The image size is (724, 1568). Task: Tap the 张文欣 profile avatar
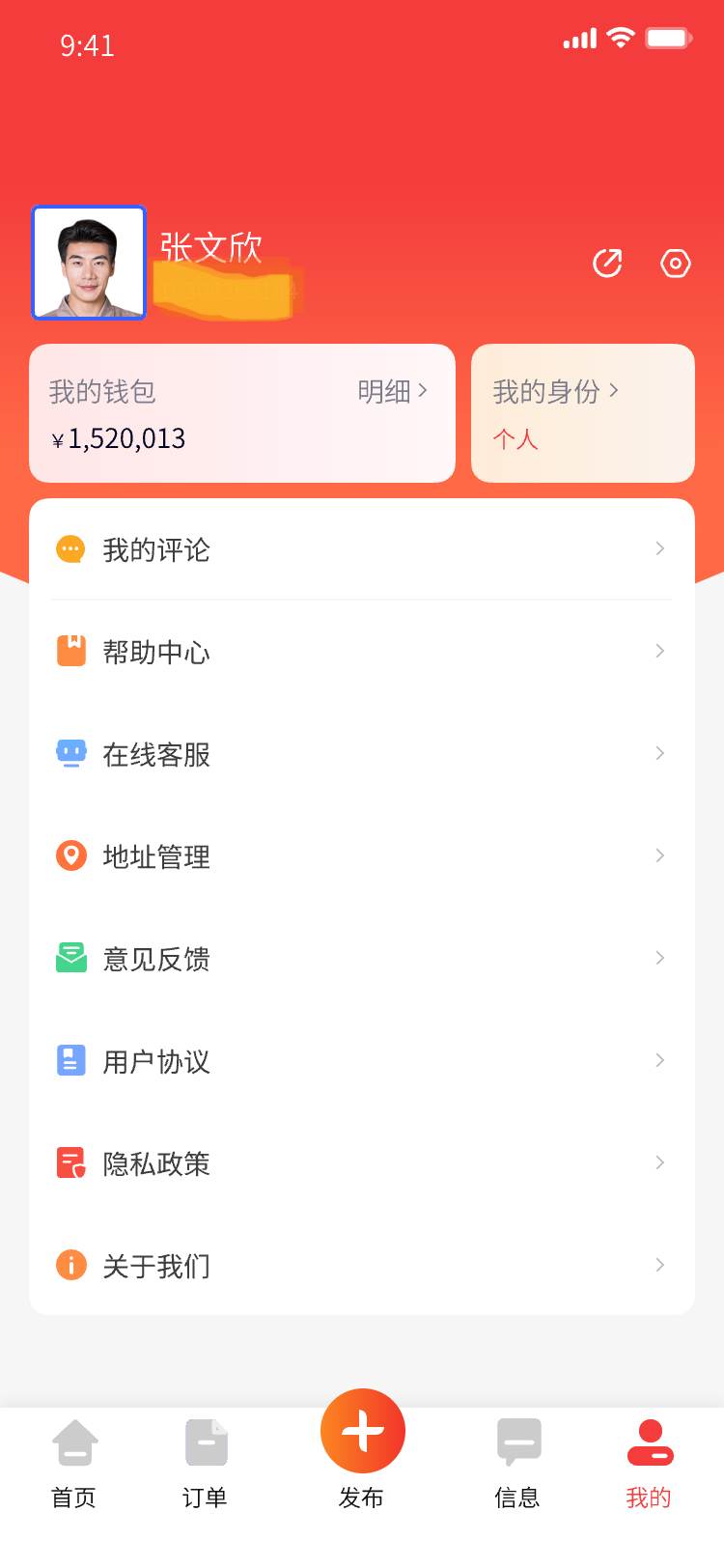coord(89,263)
